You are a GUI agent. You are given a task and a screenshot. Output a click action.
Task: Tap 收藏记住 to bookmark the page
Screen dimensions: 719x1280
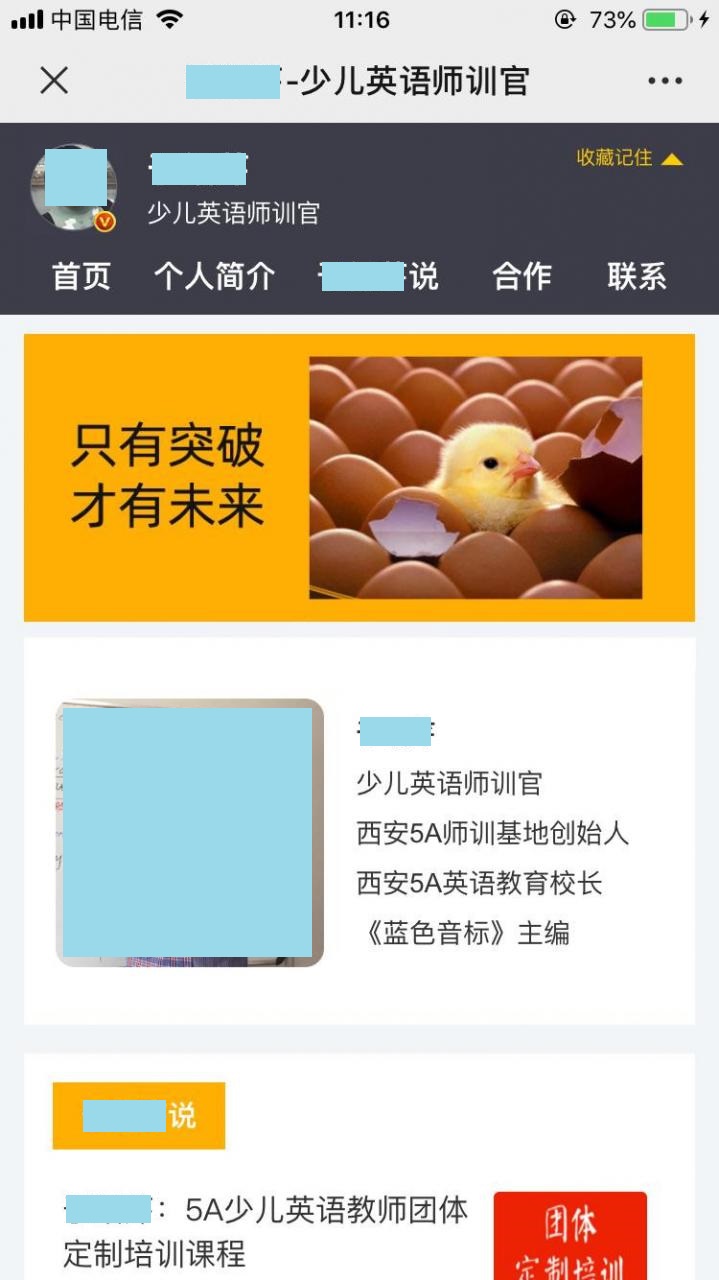629,158
